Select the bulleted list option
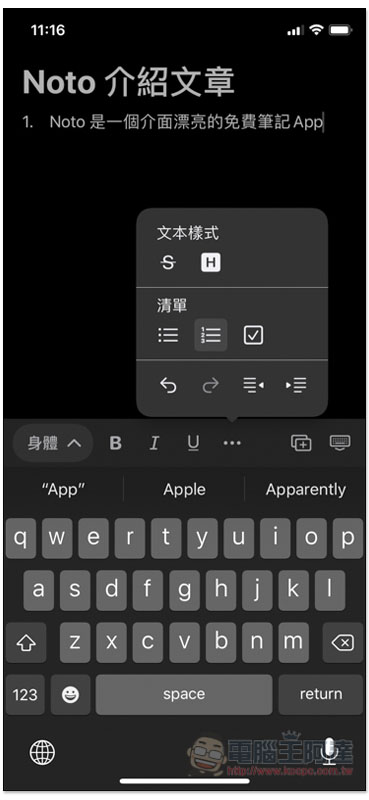Viewport: 369px width, 800px height. point(168,335)
